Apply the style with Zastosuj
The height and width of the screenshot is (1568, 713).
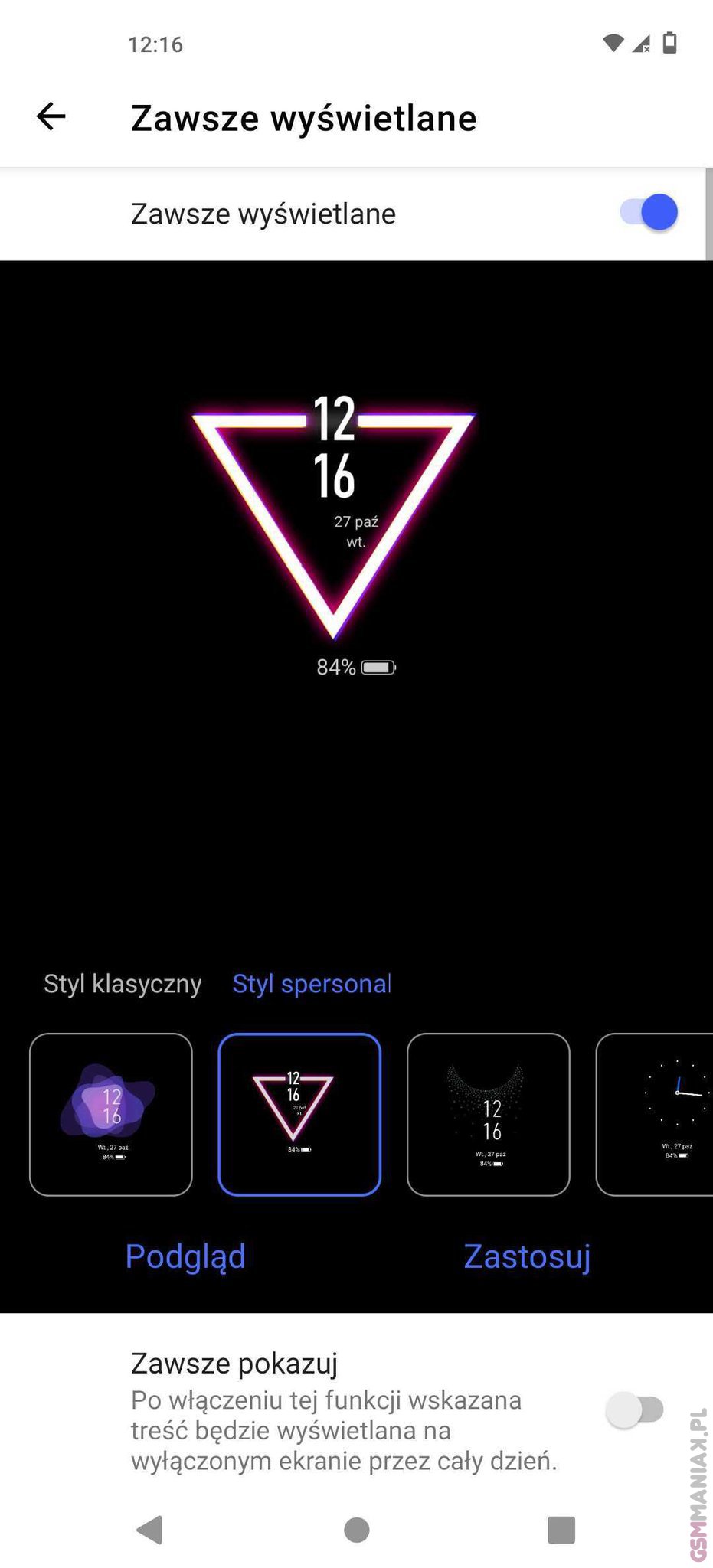[x=527, y=1256]
